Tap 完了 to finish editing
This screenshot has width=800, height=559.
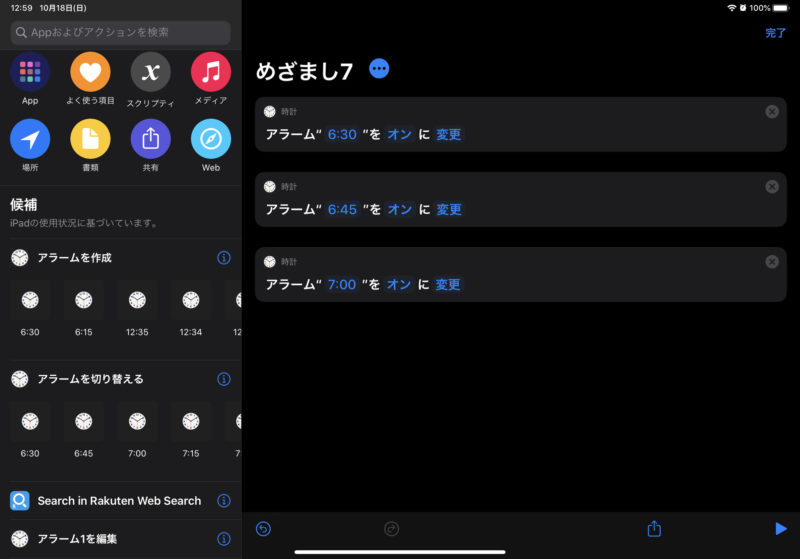click(775, 33)
